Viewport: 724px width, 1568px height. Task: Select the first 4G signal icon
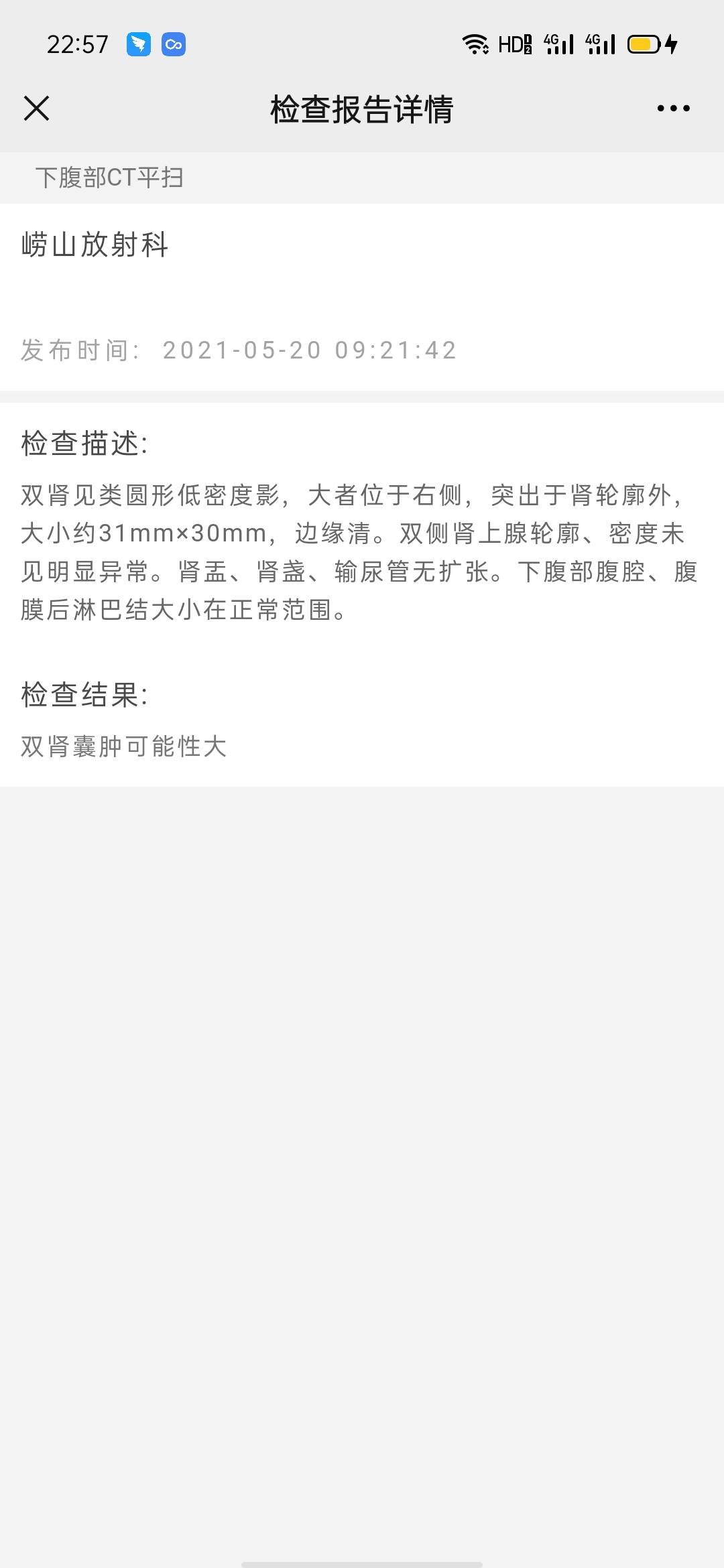tap(558, 44)
